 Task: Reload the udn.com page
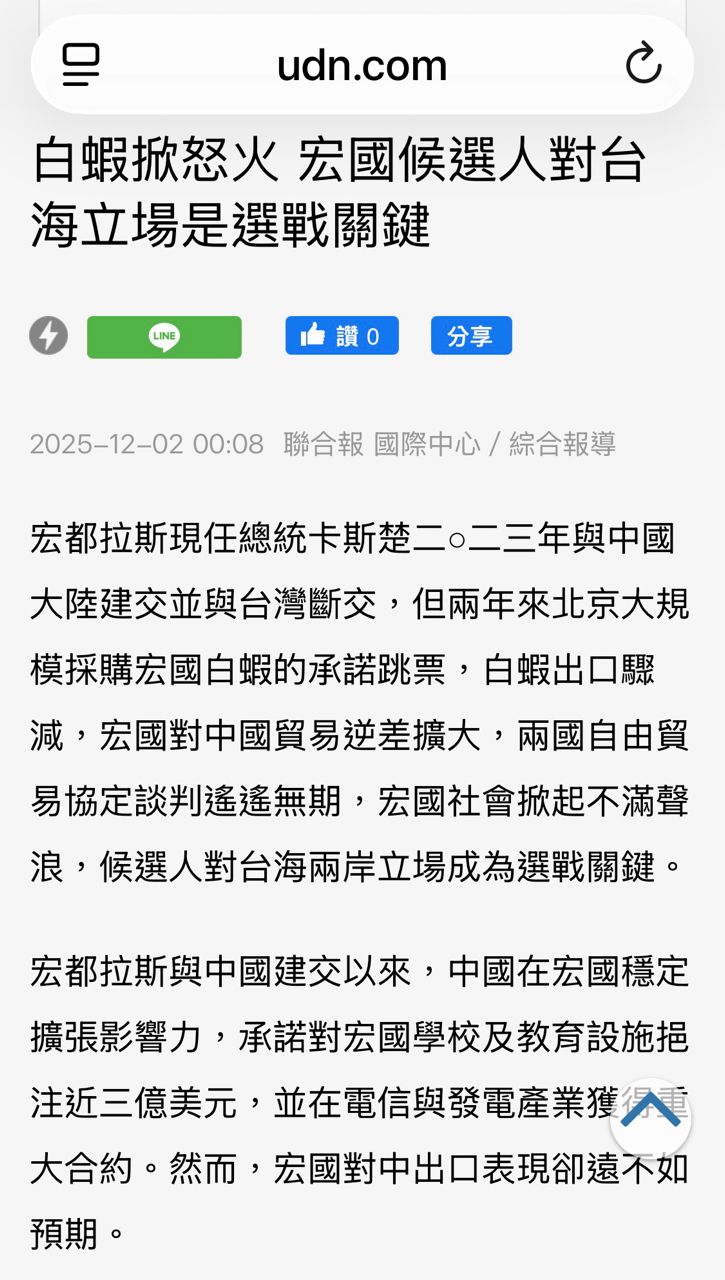point(643,65)
